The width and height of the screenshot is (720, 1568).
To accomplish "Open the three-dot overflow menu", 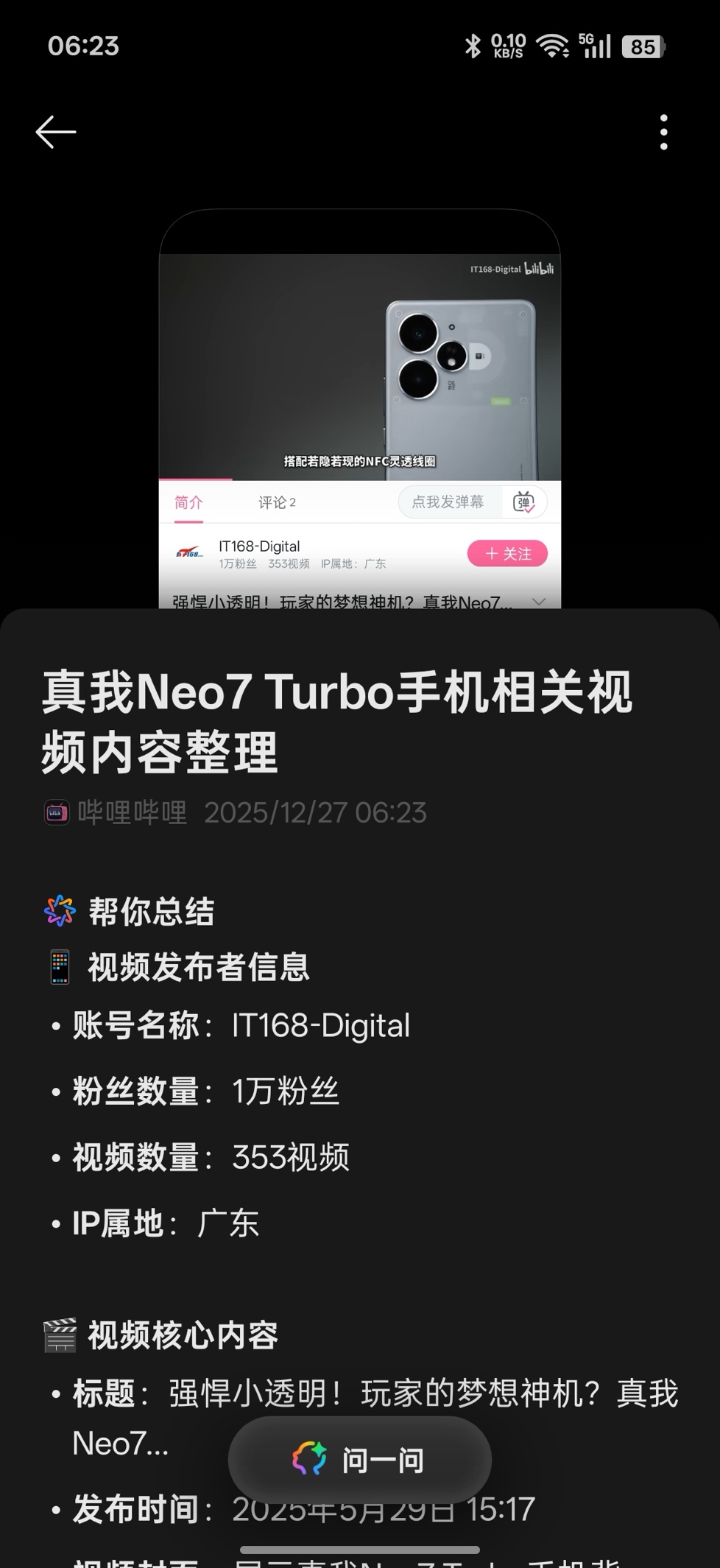I will coord(664,133).
